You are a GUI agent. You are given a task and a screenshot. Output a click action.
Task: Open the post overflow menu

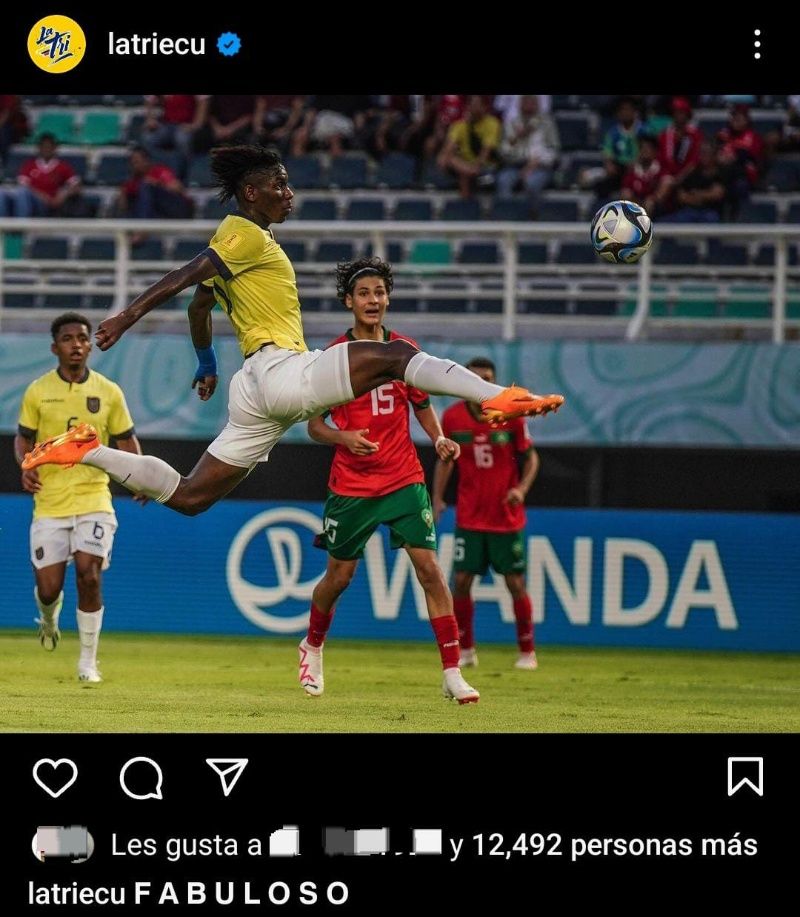coord(757,44)
